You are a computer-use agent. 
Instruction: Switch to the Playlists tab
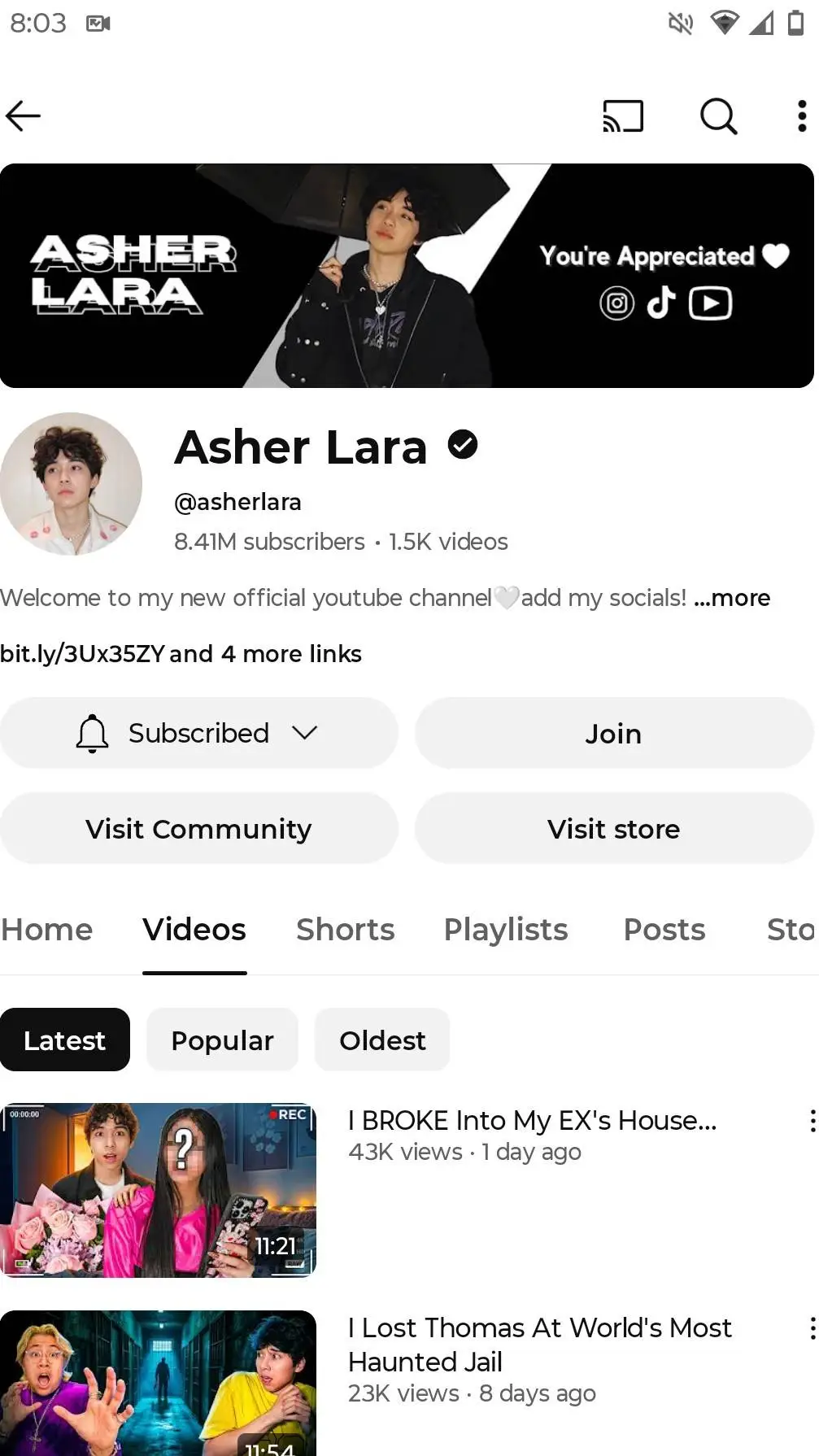click(505, 930)
